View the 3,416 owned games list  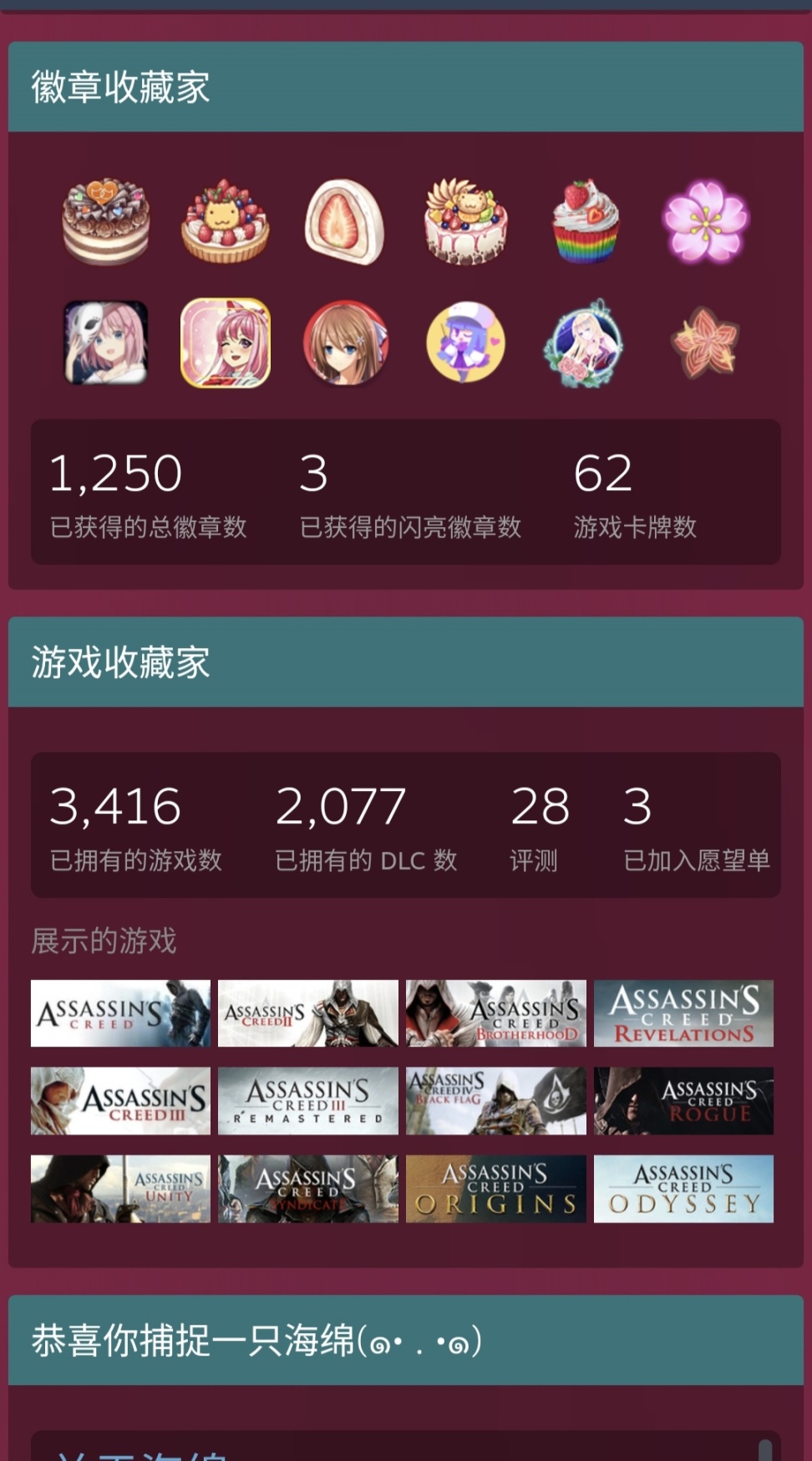pyautogui.click(x=135, y=825)
